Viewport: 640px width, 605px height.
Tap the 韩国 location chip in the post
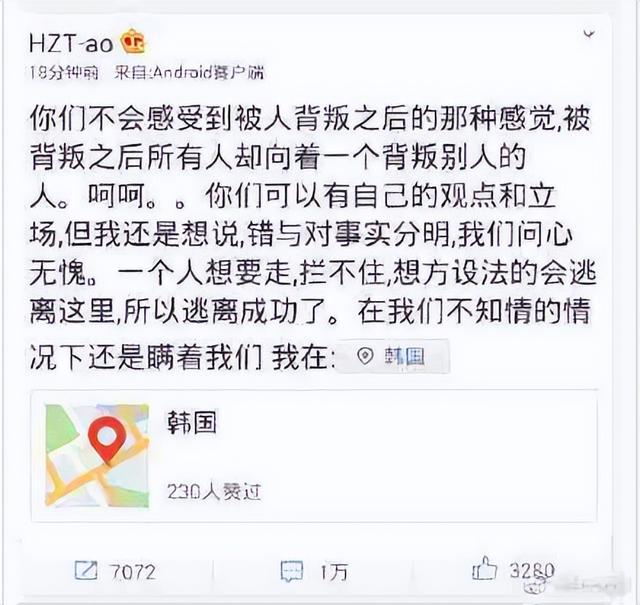394,358
